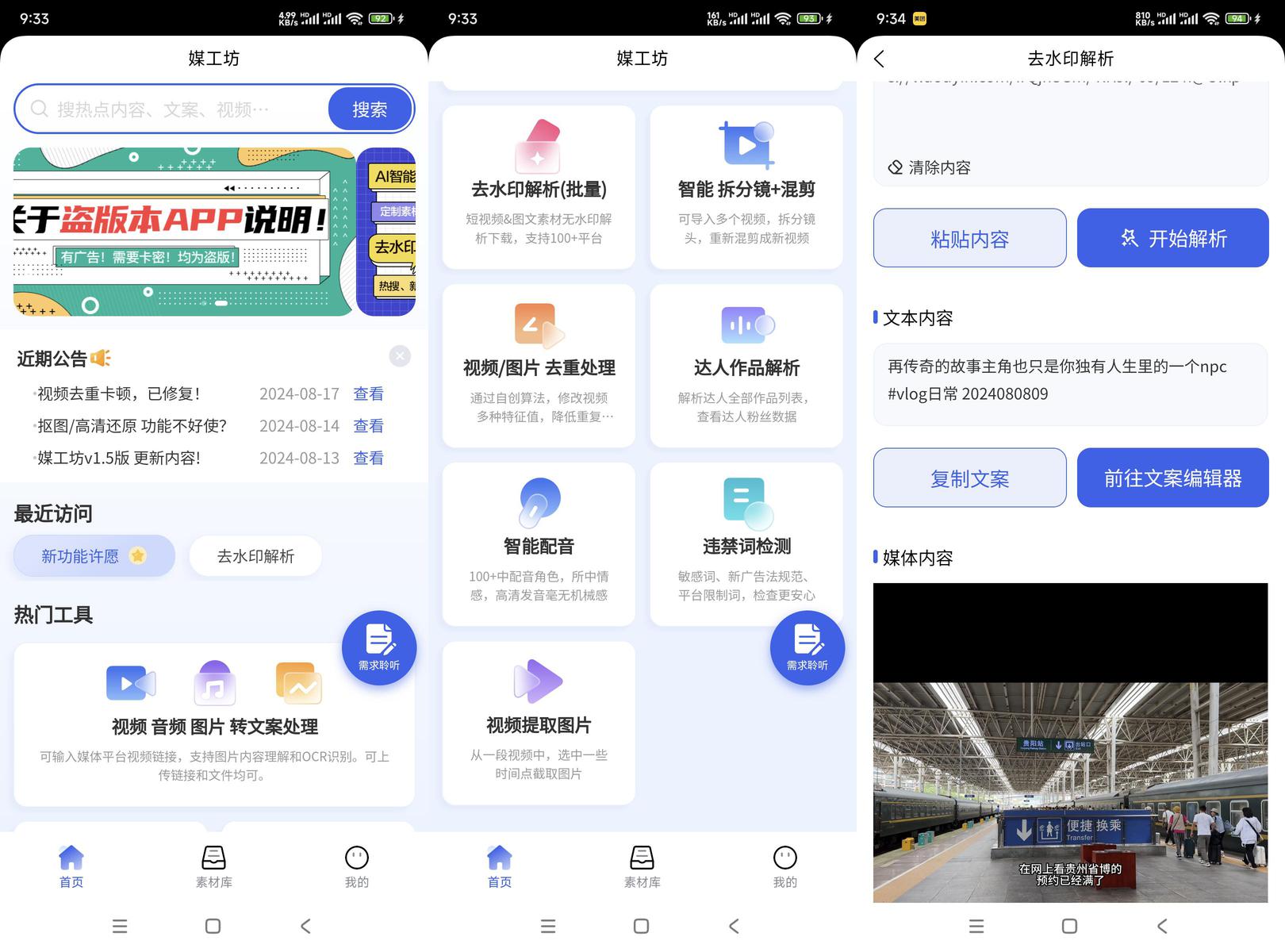The image size is (1285, 952).
Task: Tap the 粘贴内容 button
Action: click(x=969, y=238)
